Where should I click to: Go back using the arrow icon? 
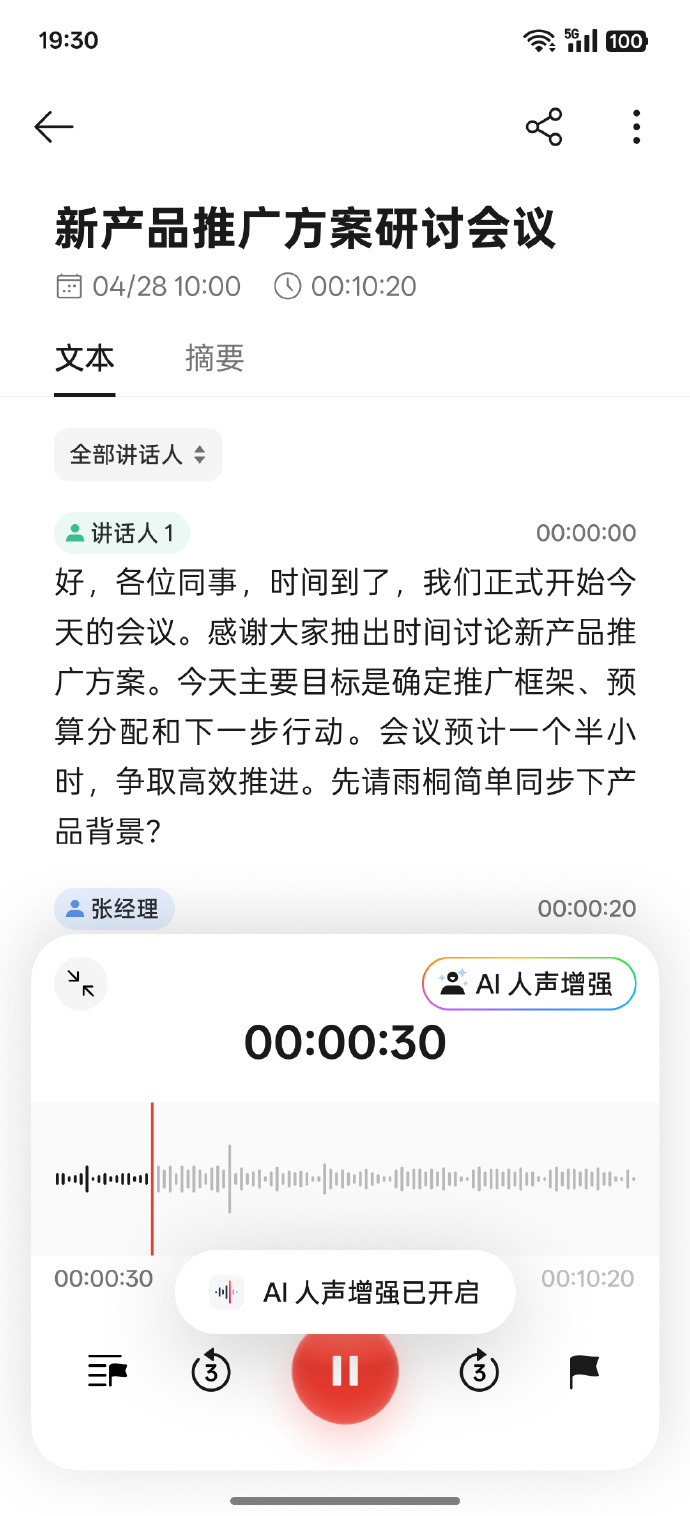(x=54, y=127)
